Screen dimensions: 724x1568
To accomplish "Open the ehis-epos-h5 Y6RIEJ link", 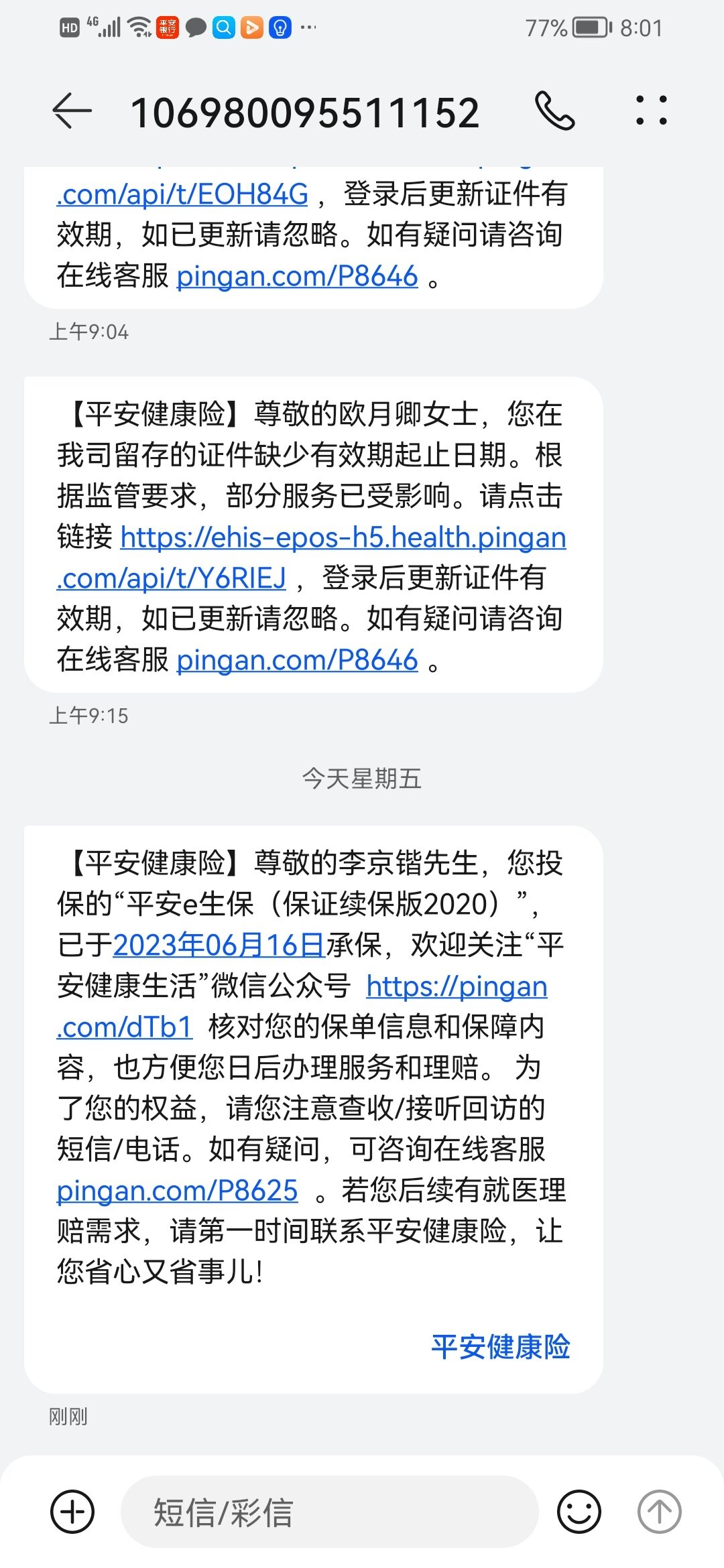I will pyautogui.click(x=343, y=537).
